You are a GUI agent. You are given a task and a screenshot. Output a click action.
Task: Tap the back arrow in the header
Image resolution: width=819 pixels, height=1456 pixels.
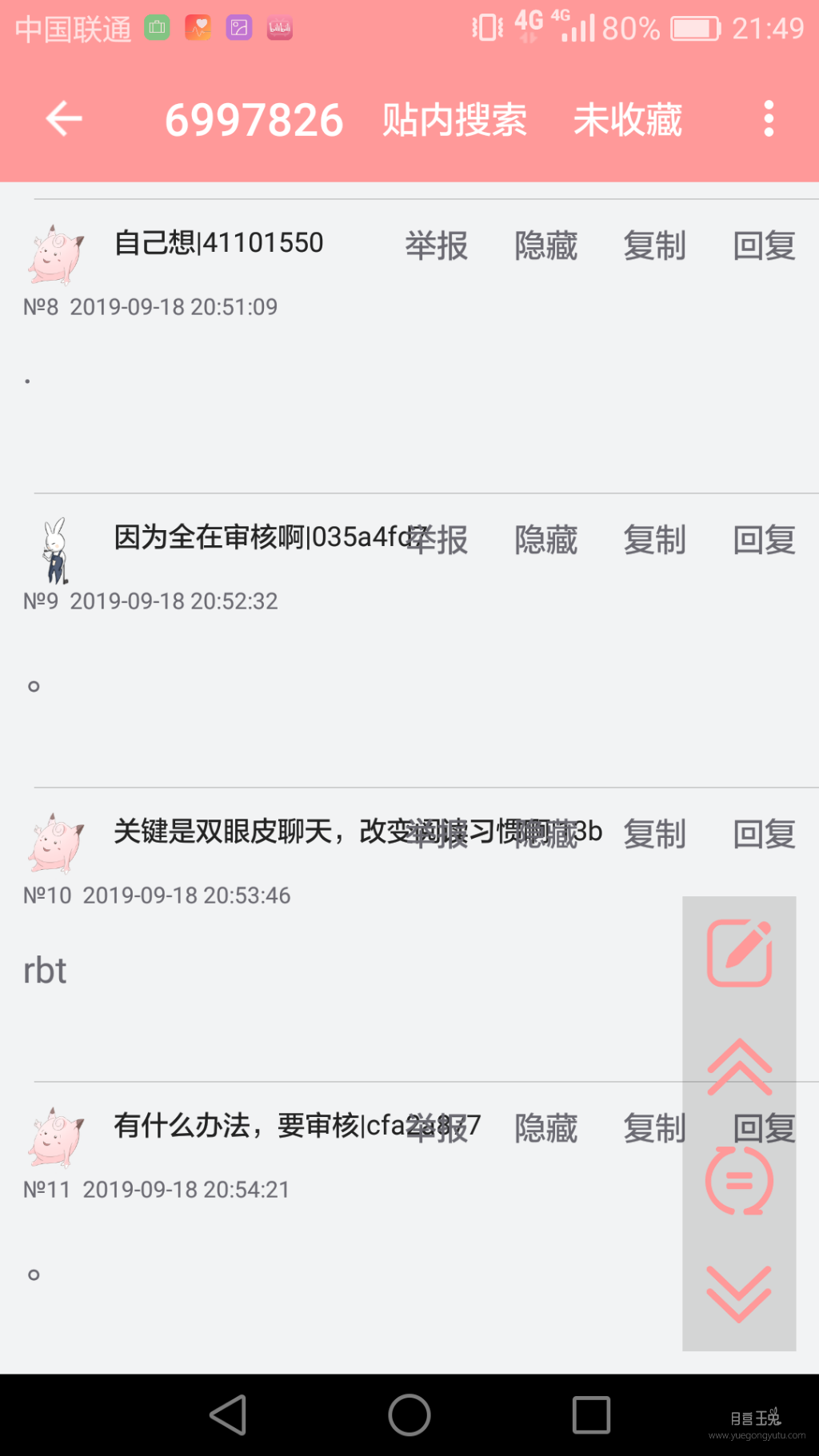click(x=63, y=118)
